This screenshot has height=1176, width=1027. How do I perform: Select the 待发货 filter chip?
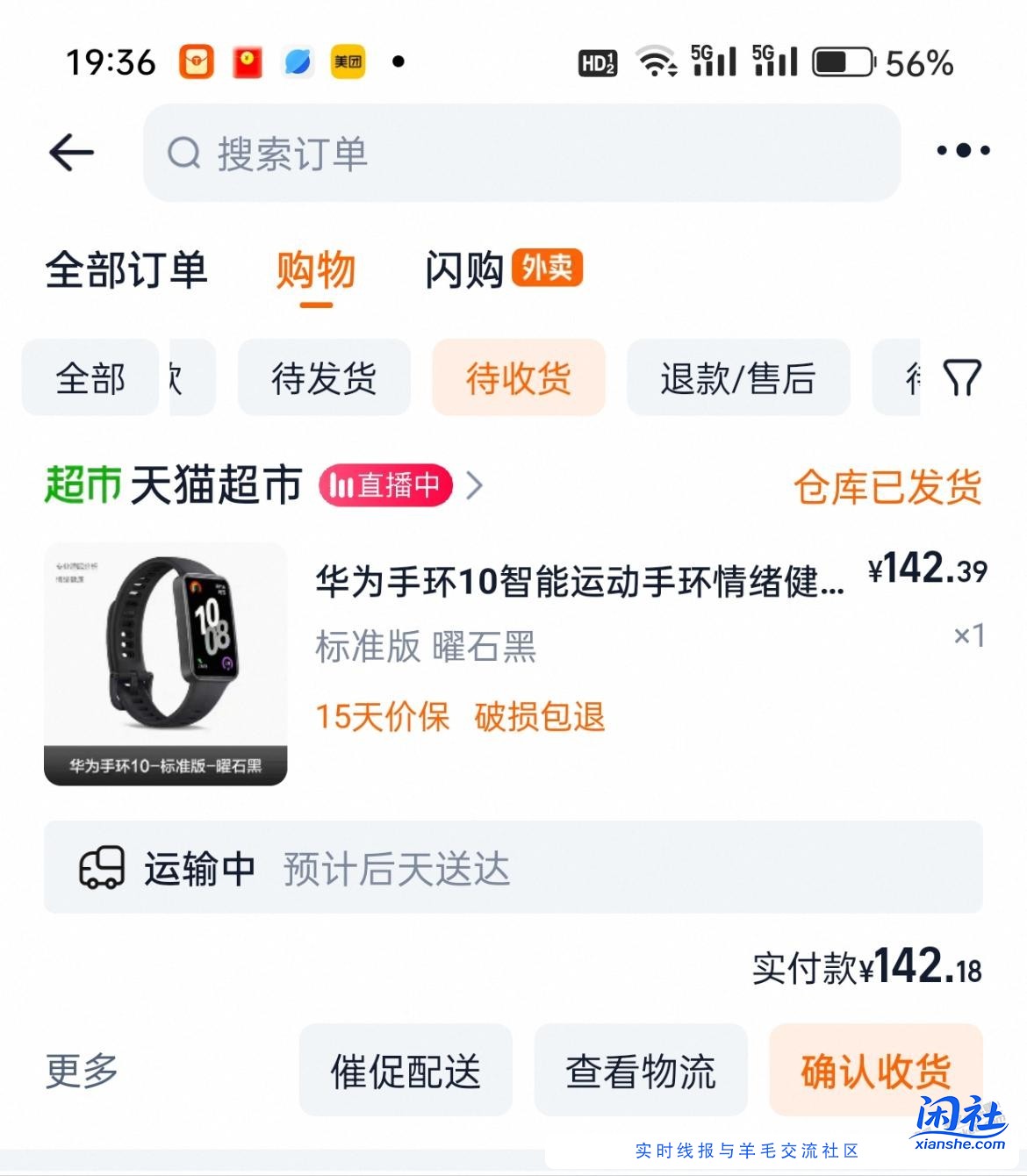coord(324,378)
